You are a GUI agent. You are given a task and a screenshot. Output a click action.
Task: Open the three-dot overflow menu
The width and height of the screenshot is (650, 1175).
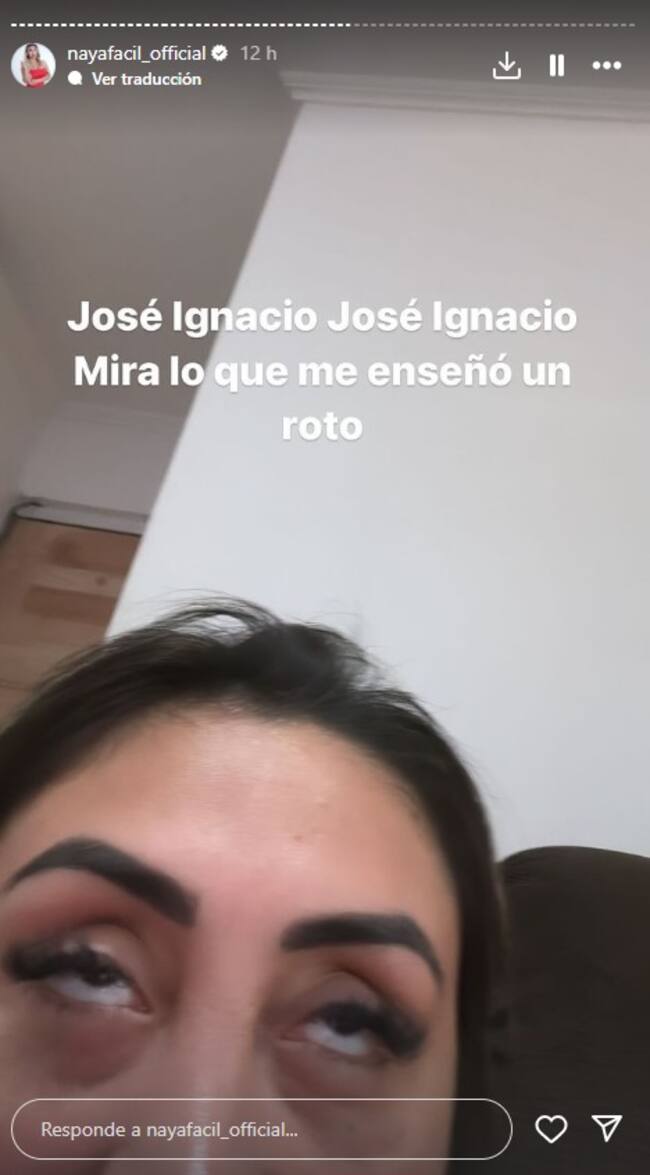[606, 66]
